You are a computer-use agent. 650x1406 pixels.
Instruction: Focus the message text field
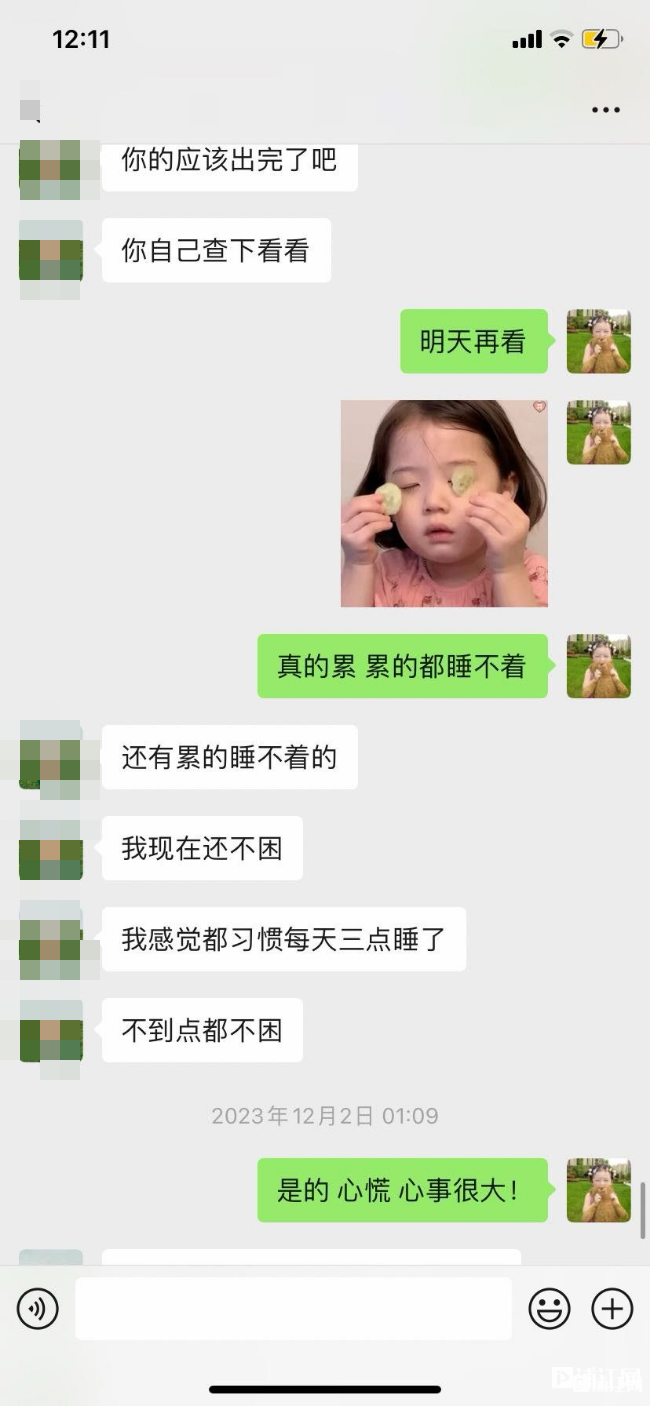point(293,1308)
